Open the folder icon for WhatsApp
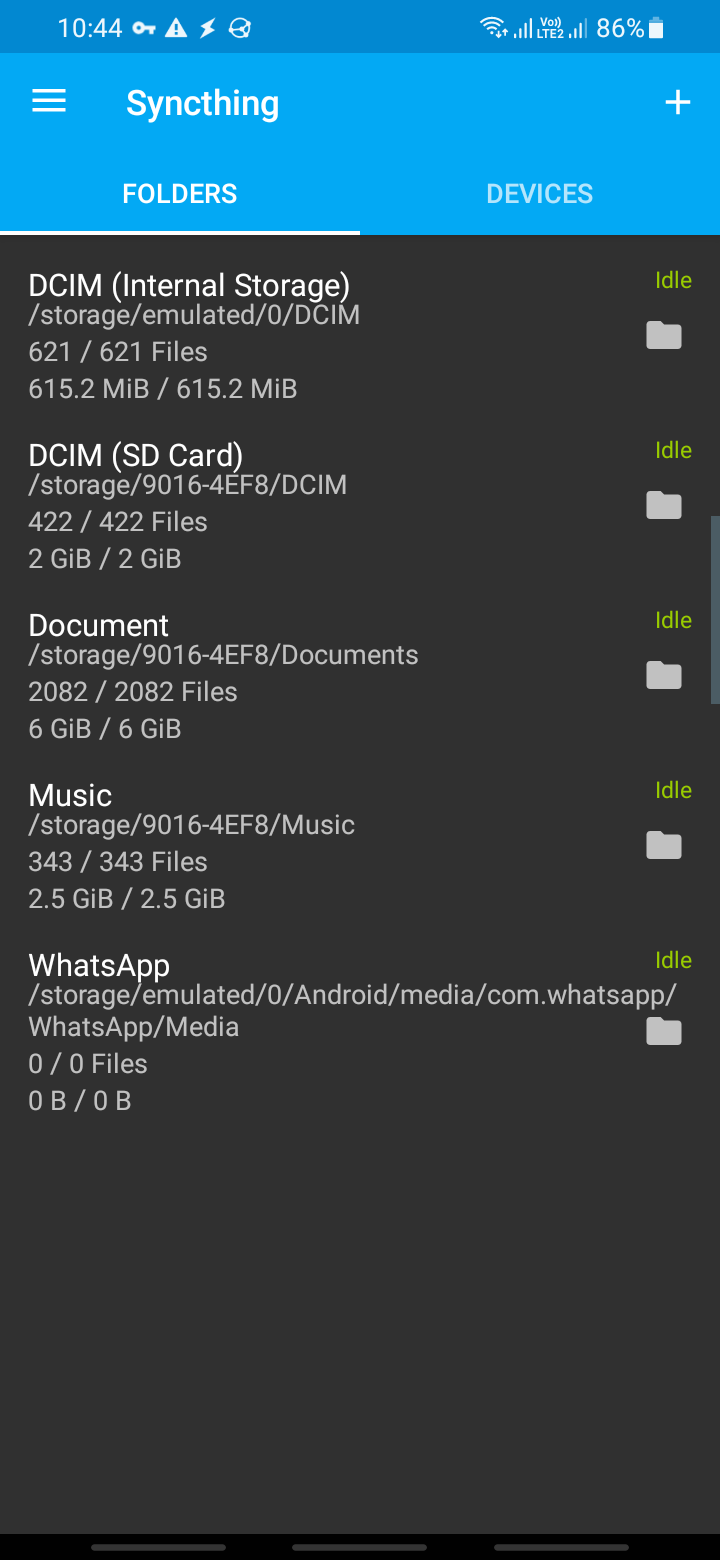The height and width of the screenshot is (1560, 720). (x=663, y=1031)
